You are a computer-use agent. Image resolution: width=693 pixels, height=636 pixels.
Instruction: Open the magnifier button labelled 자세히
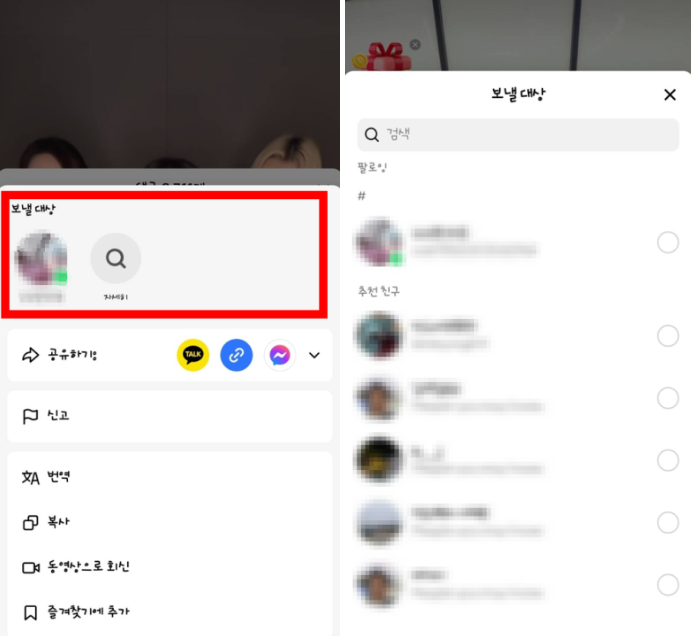click(115, 259)
